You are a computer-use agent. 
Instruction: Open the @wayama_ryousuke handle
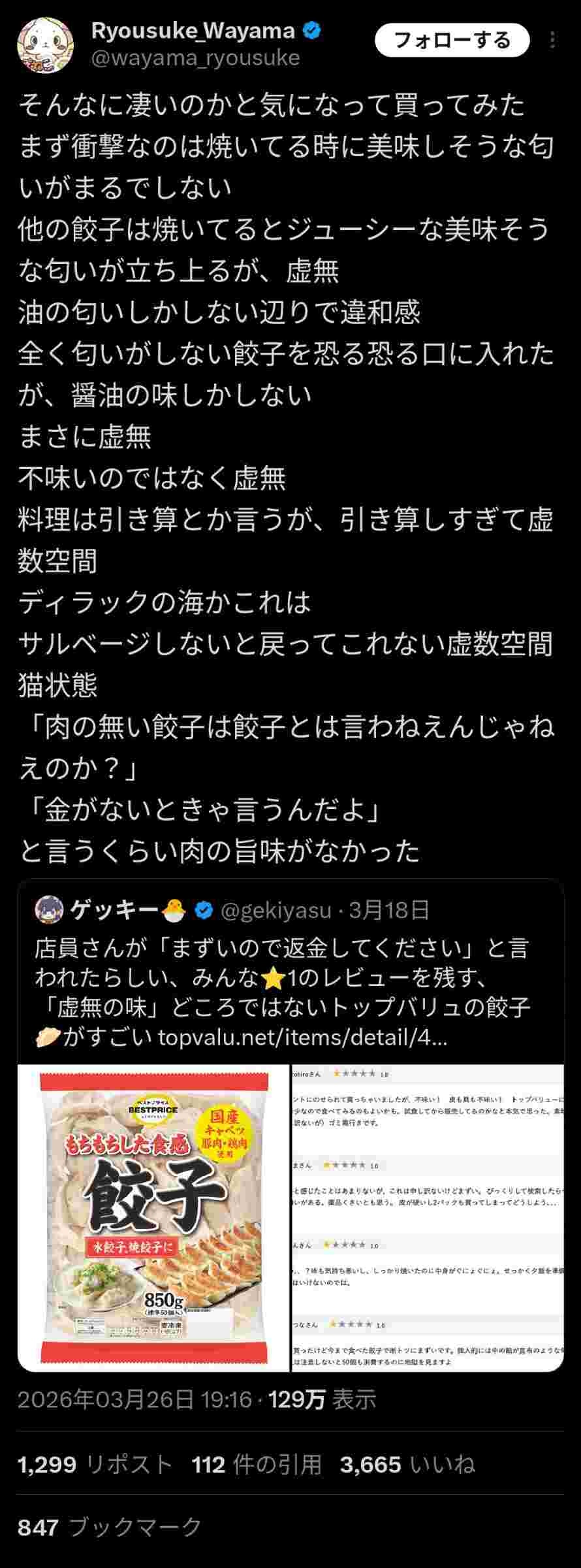pos(196,58)
